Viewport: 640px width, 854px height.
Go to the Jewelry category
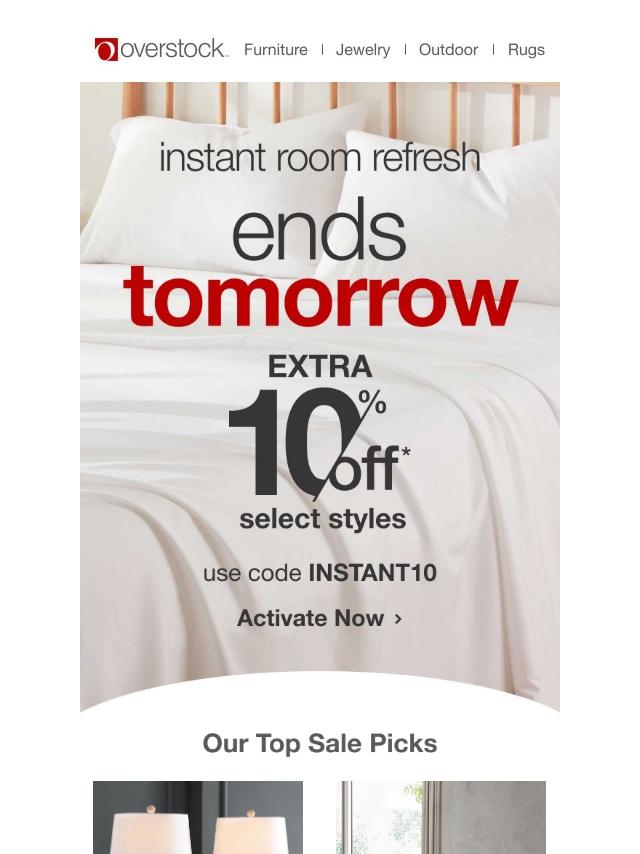362,49
